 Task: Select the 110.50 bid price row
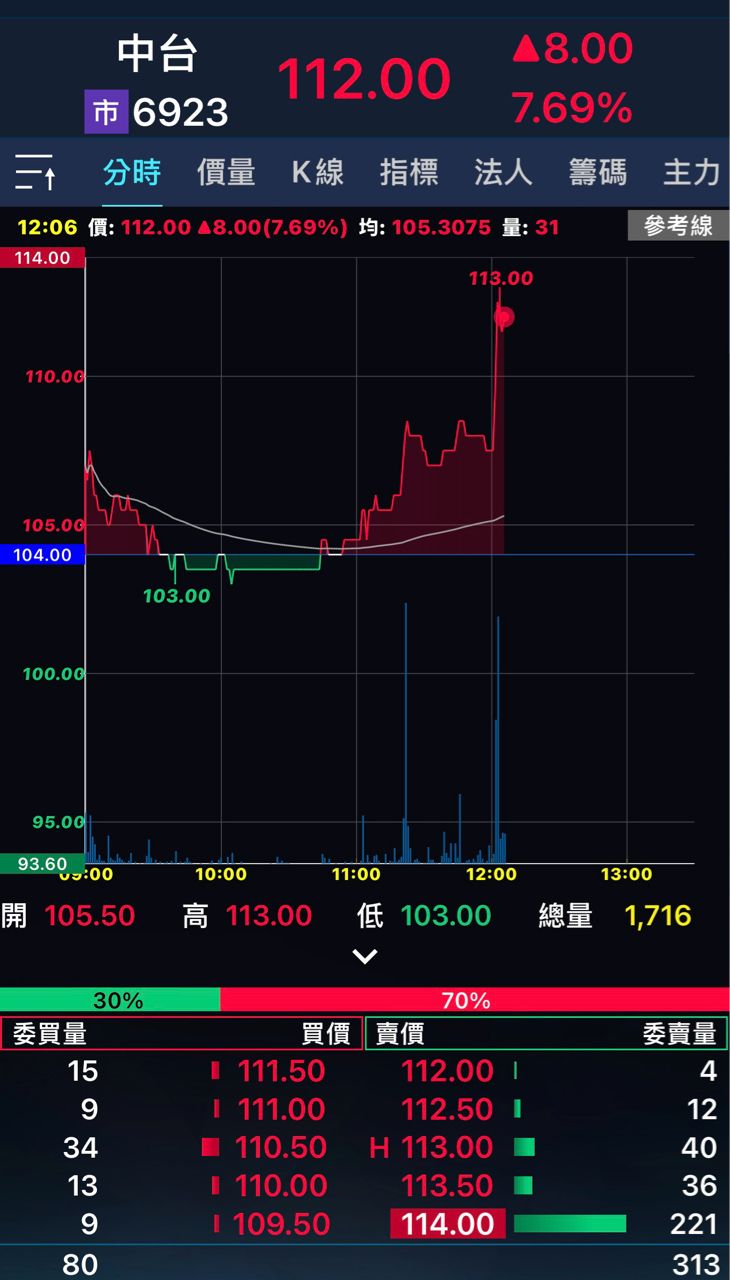point(280,1147)
